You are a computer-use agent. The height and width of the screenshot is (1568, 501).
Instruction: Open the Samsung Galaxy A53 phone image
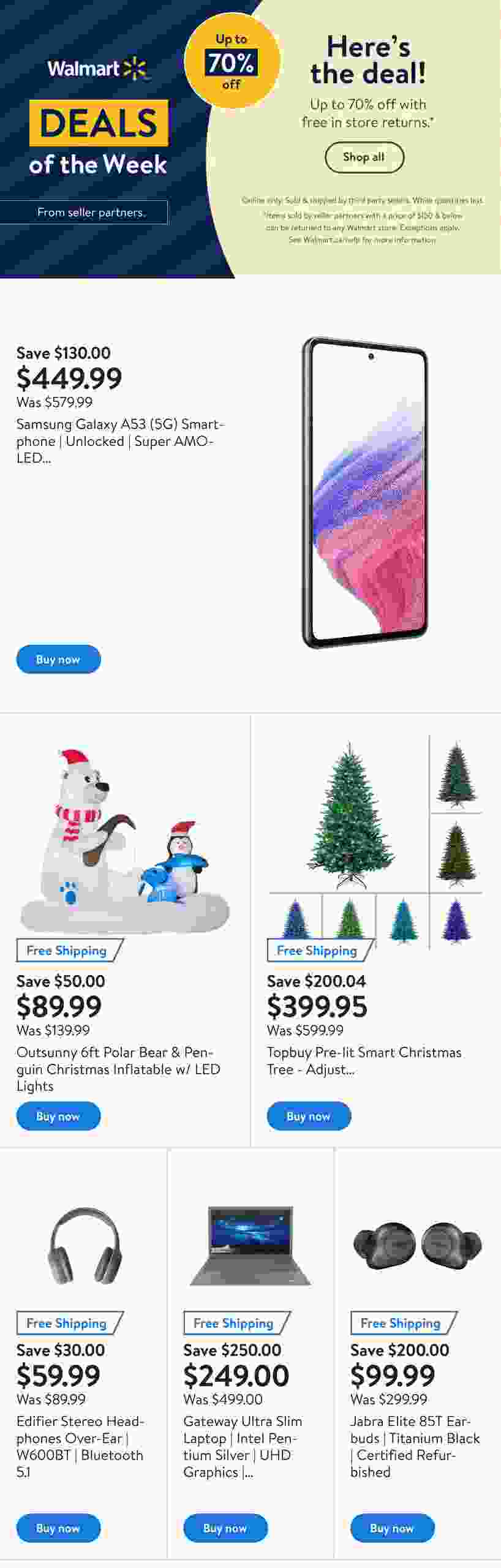(x=365, y=493)
